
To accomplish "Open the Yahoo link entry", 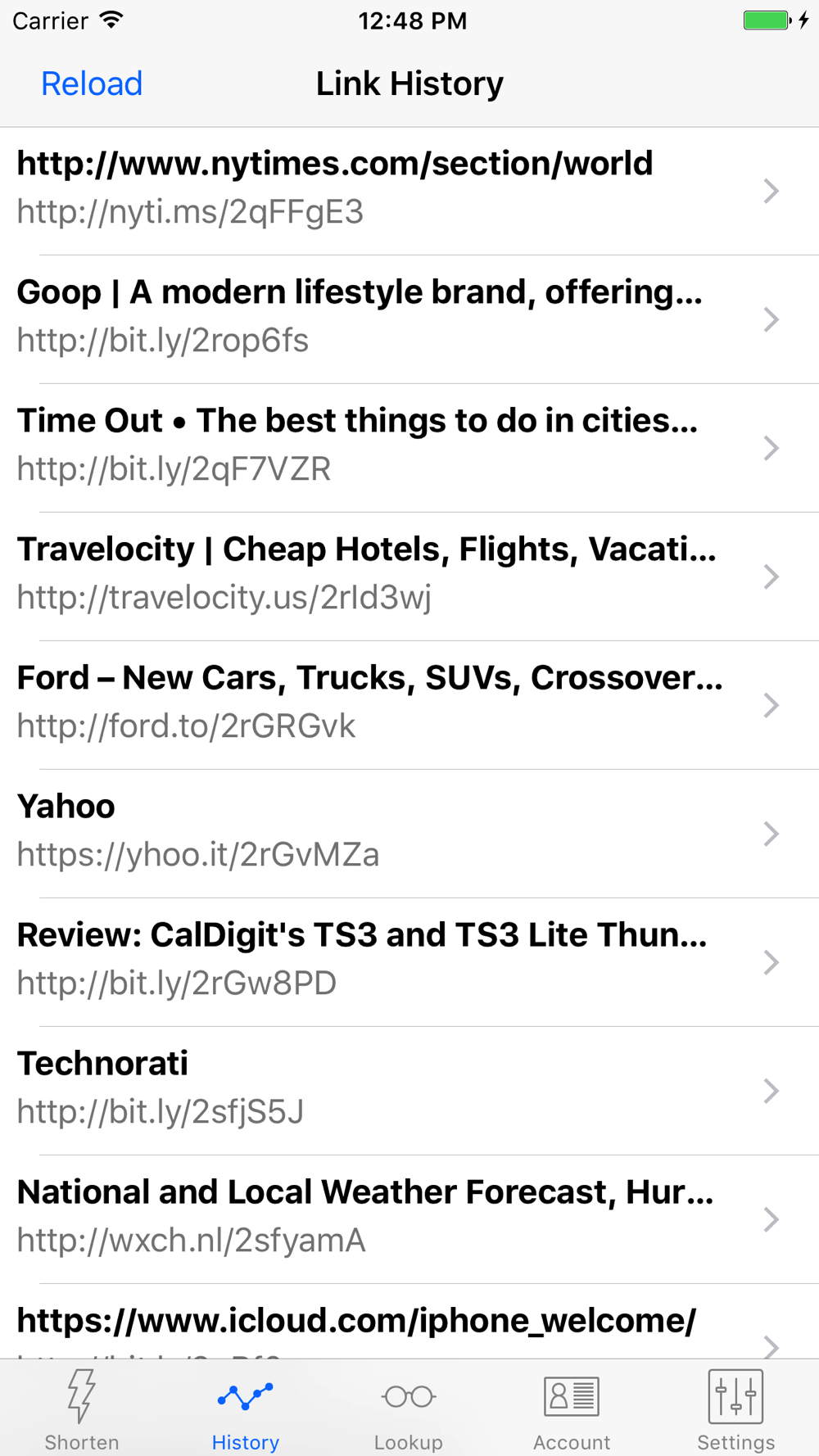I will coord(409,834).
